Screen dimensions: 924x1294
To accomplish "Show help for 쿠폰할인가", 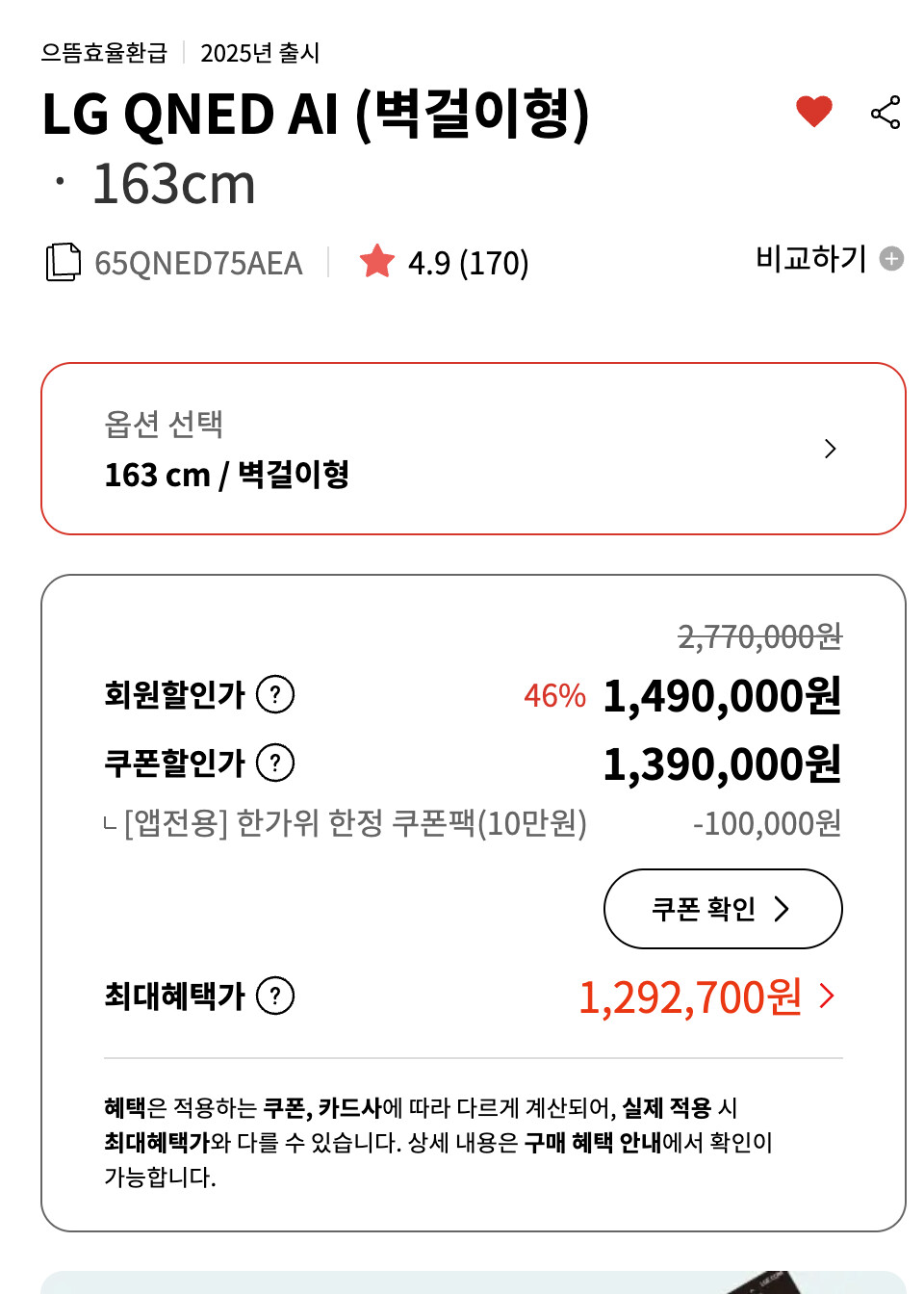I will point(275,763).
